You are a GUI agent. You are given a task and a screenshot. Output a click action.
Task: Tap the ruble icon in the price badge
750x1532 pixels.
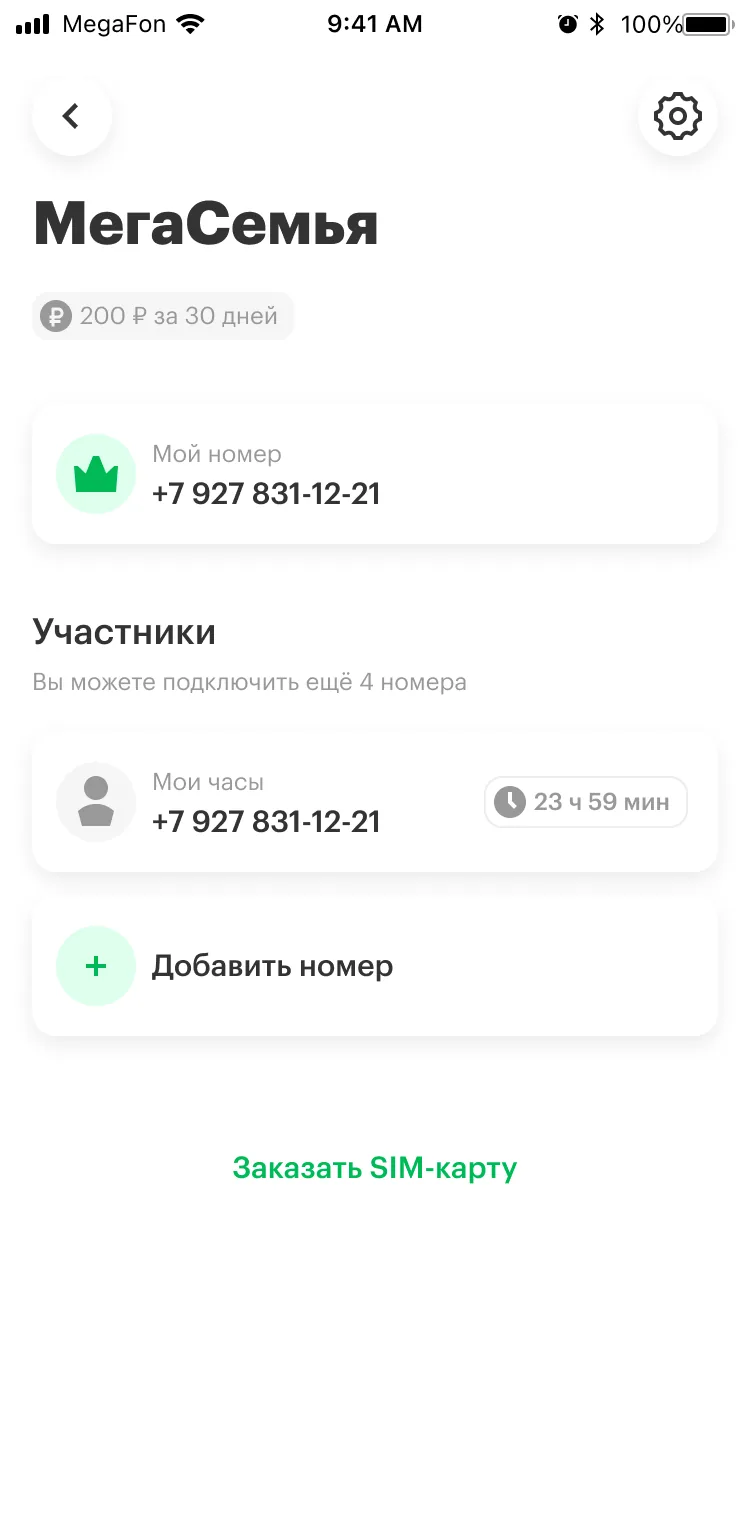point(54,316)
